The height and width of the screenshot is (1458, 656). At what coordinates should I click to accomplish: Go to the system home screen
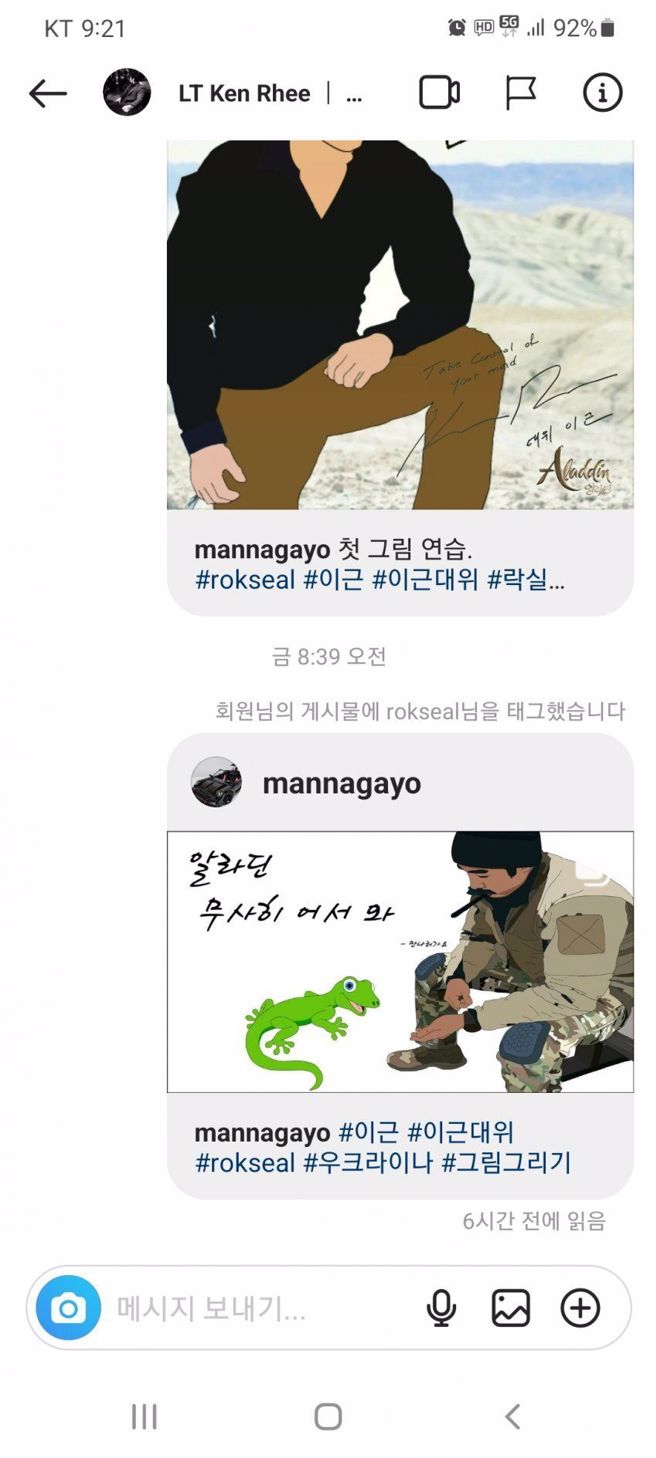tap(328, 1416)
